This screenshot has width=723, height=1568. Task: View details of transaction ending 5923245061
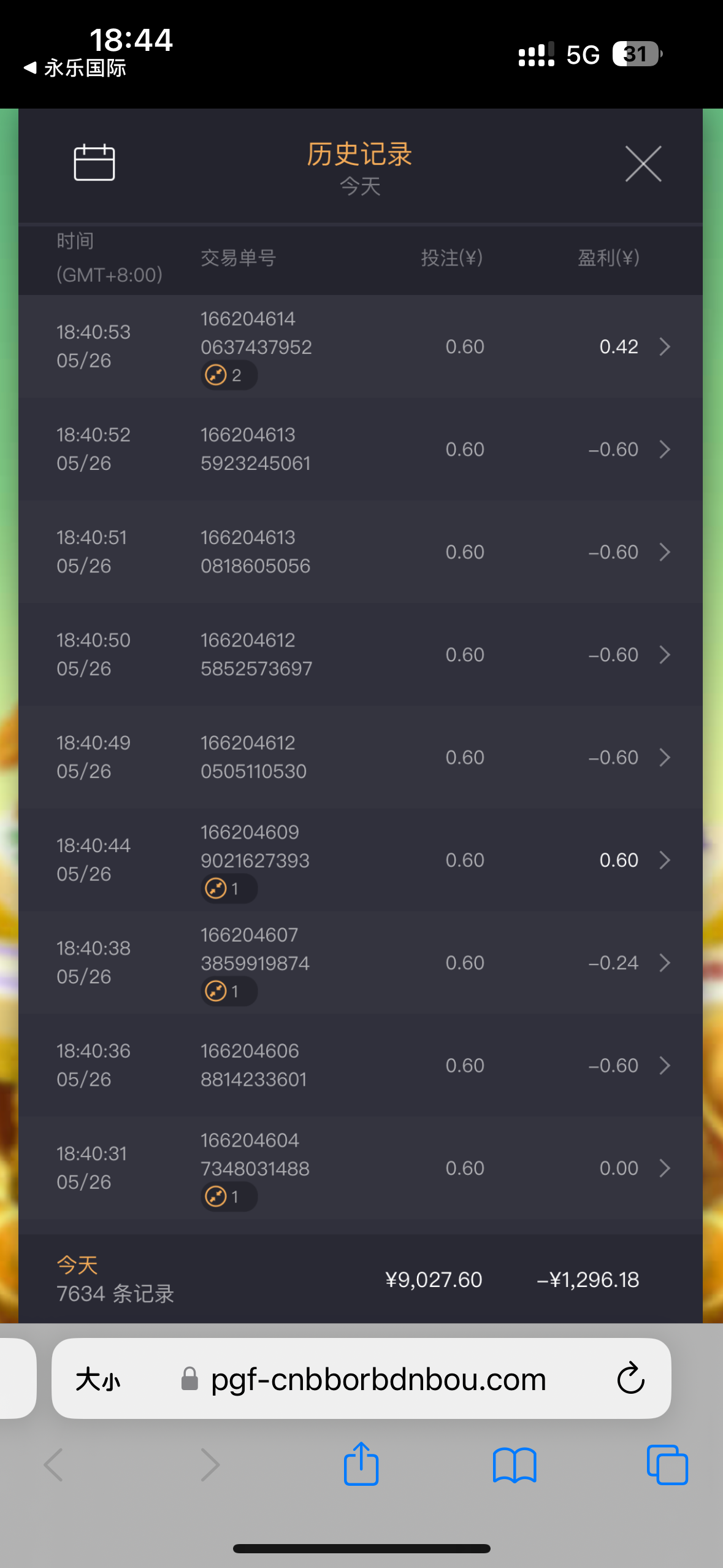[361, 449]
